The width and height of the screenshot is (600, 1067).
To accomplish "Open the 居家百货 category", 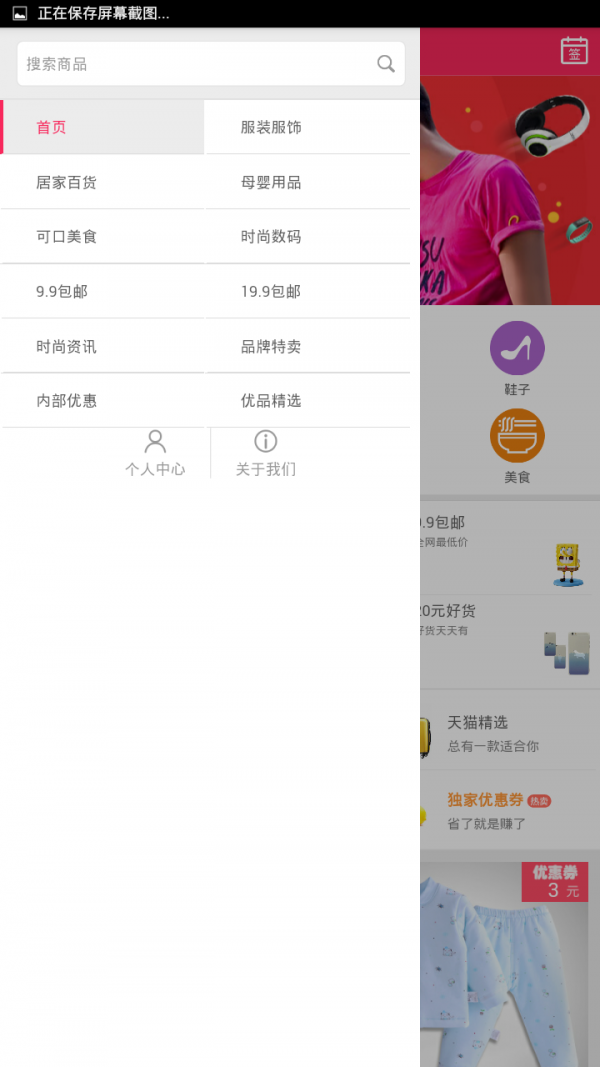I will click(x=102, y=183).
